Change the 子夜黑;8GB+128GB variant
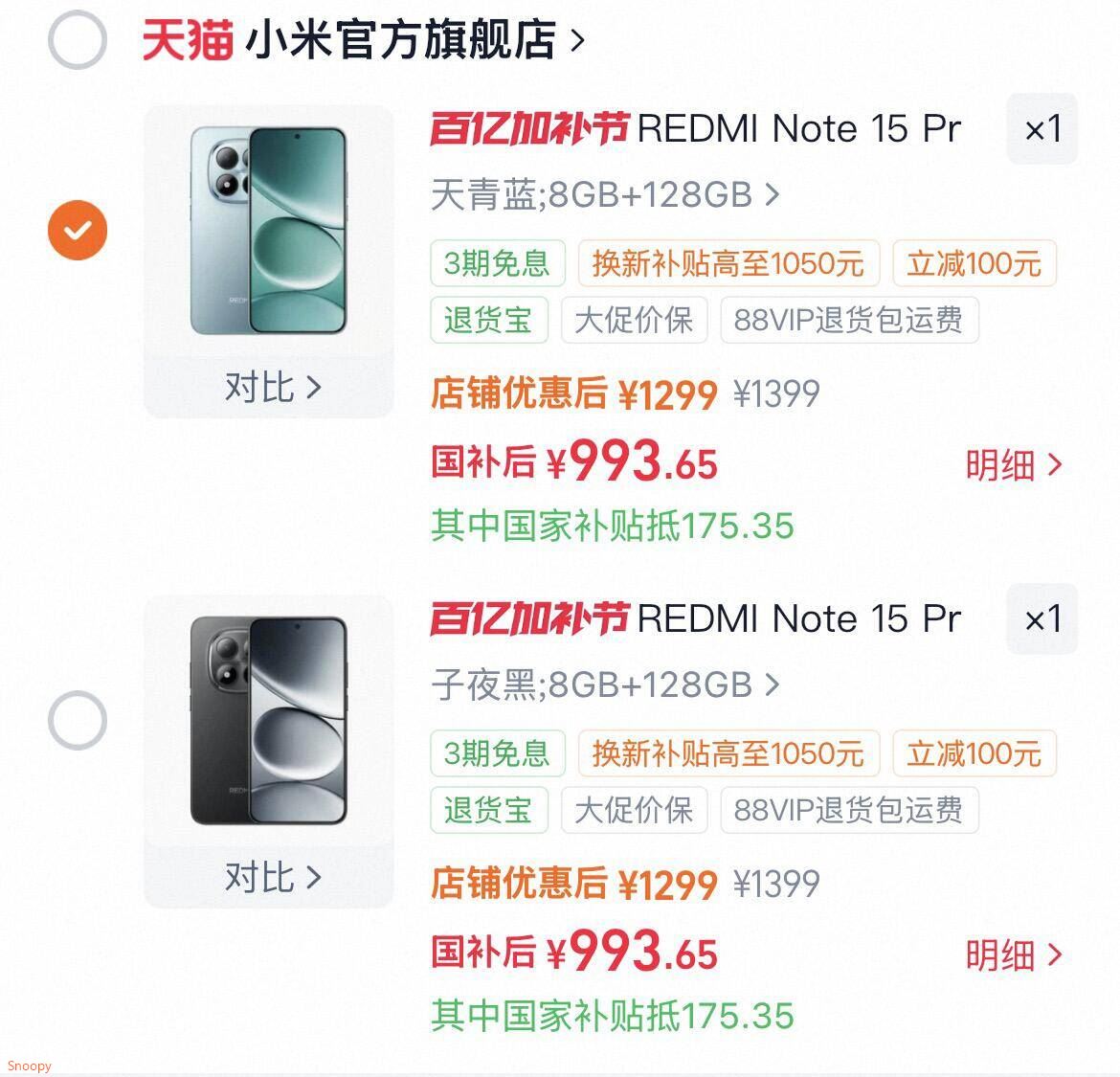Viewport: 1120px width, 1077px height. coord(605,684)
